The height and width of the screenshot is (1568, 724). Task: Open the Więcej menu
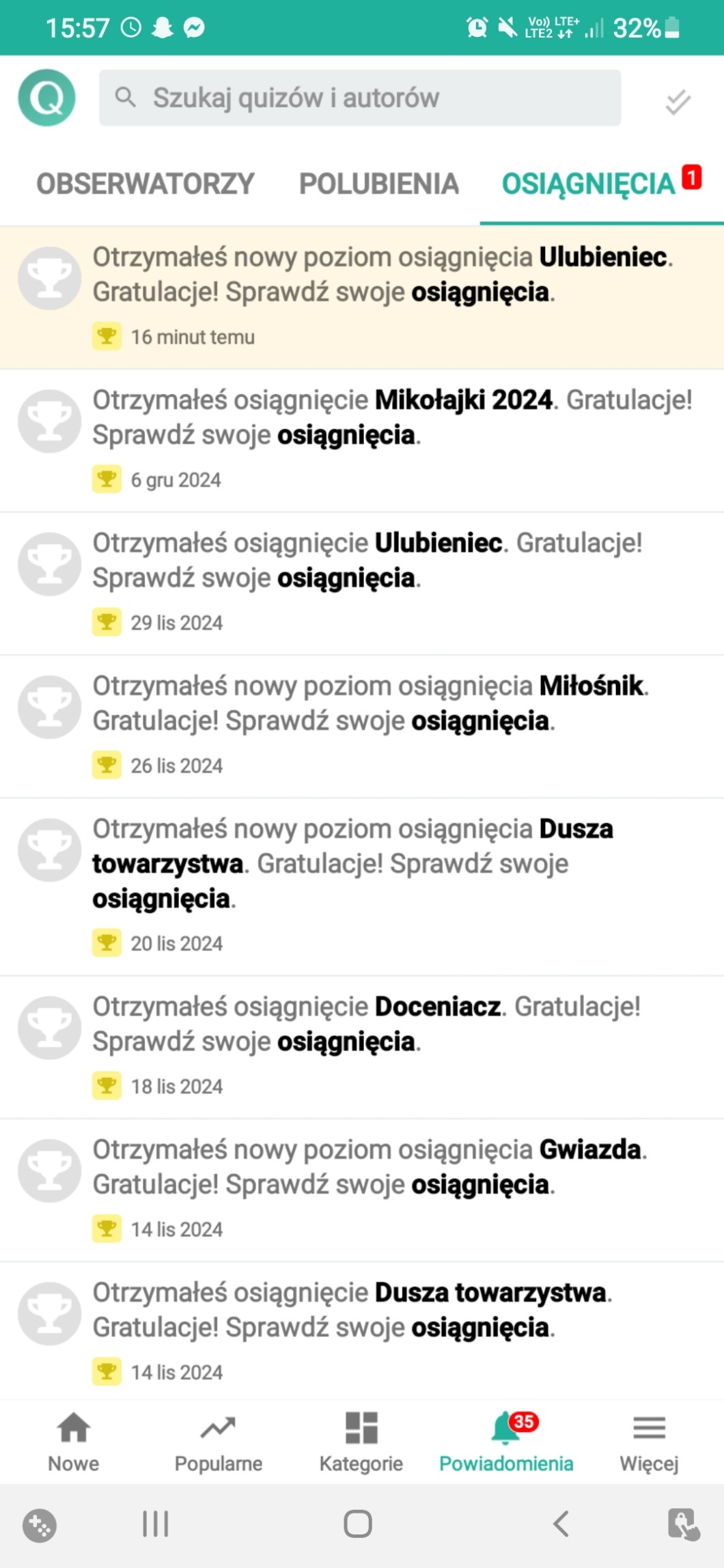[x=649, y=1441]
